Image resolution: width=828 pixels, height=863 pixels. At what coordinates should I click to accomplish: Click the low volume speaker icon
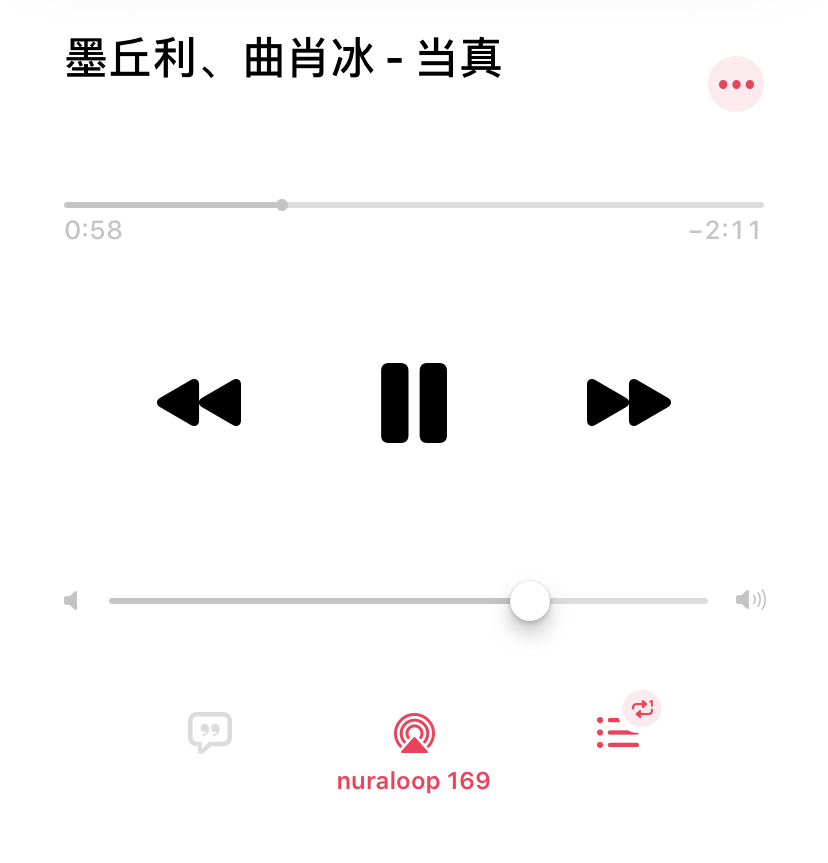tap(71, 600)
